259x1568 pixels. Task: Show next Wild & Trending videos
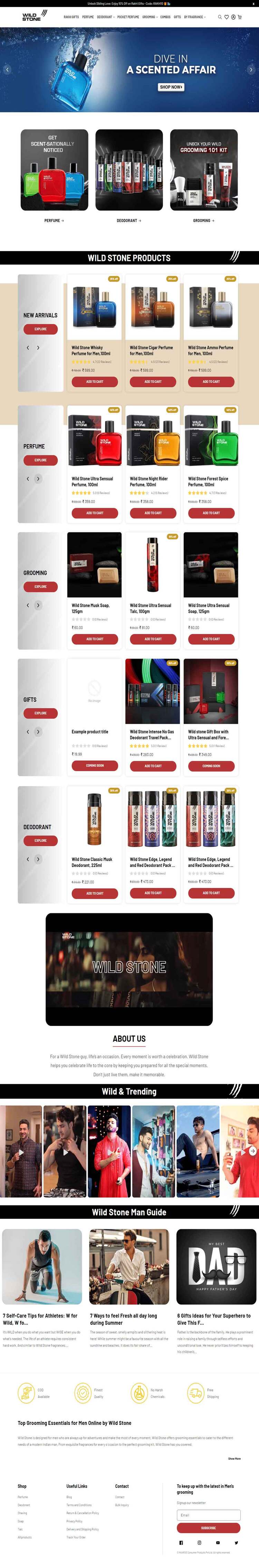pos(252,1151)
